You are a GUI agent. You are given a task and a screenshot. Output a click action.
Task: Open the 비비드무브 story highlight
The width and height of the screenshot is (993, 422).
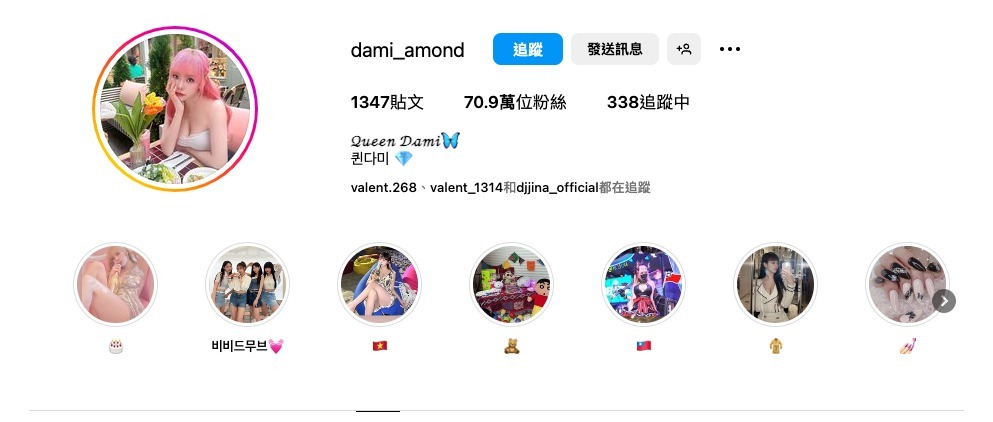(247, 285)
